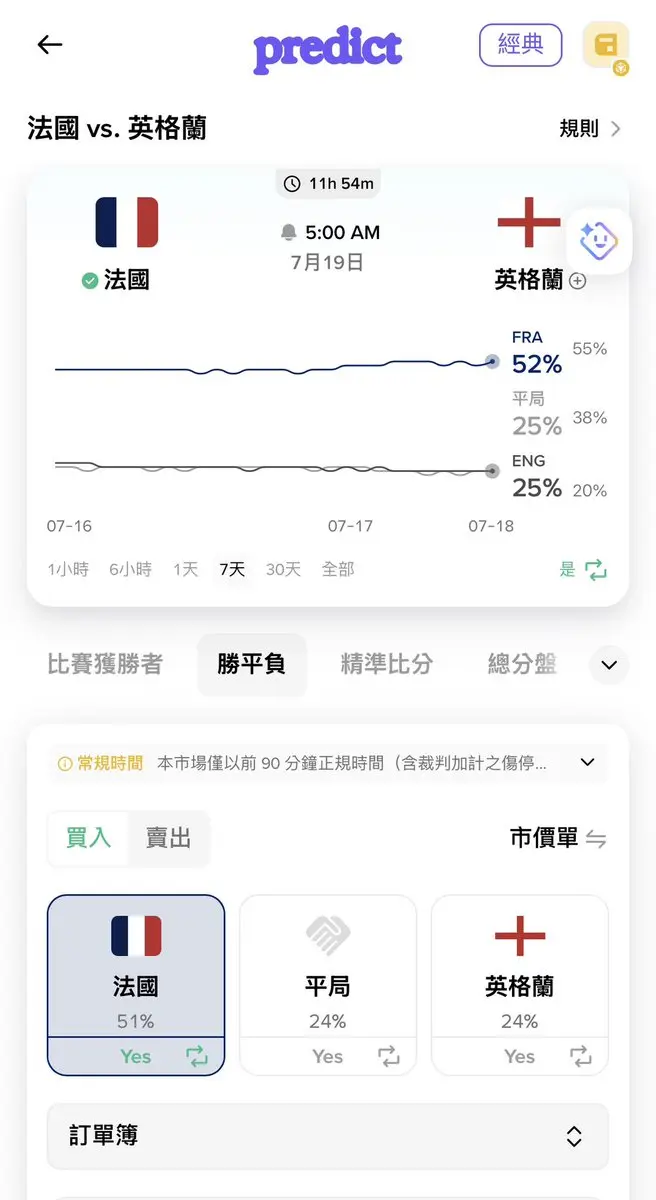Change order type from 市價單
The width and height of the screenshot is (656, 1200).
tap(558, 838)
